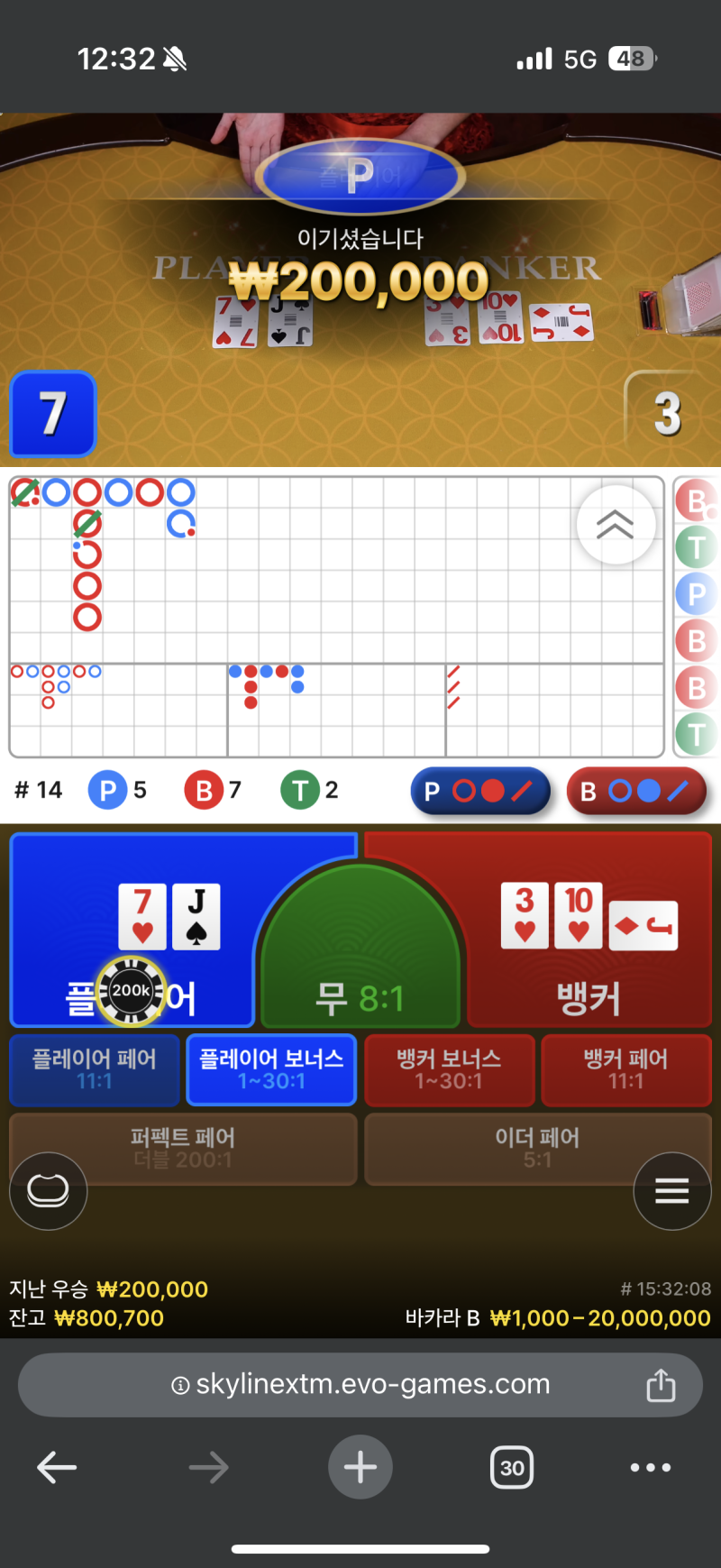Go back in the browser
The height and width of the screenshot is (1568, 721).
pyautogui.click(x=57, y=1468)
